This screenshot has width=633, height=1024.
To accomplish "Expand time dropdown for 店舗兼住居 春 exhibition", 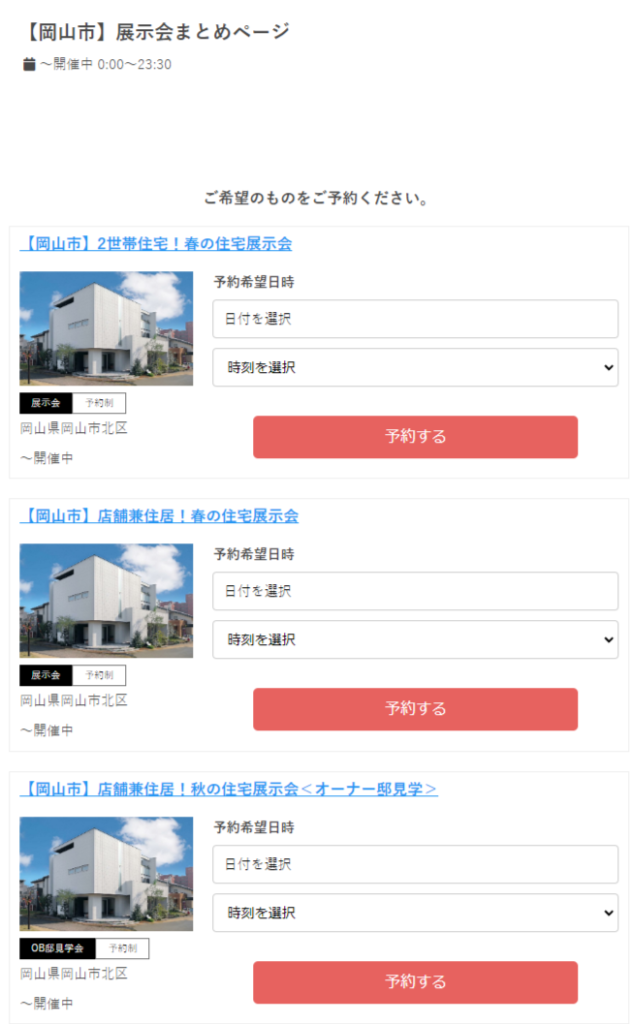I will [x=415, y=639].
